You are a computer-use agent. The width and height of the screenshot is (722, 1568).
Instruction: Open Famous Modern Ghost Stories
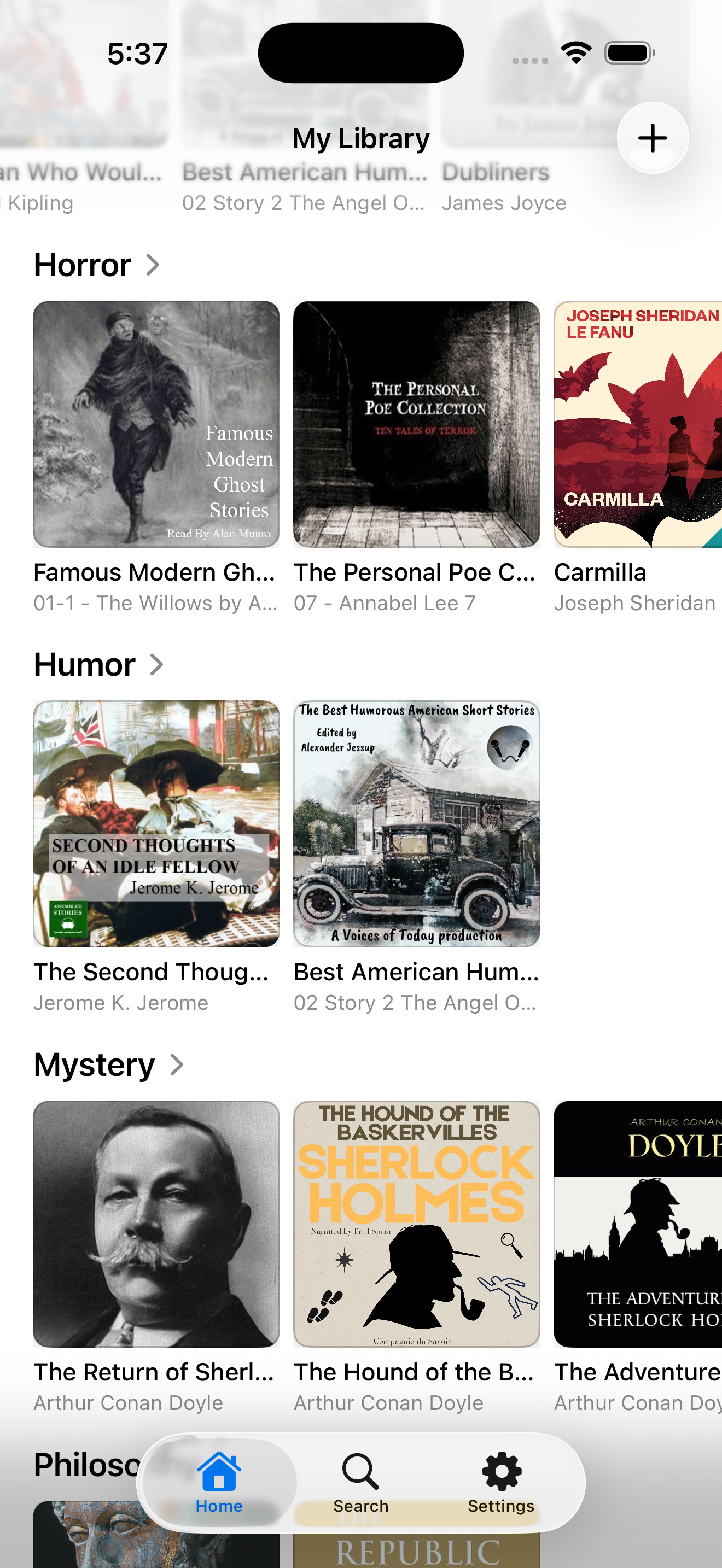click(x=156, y=424)
